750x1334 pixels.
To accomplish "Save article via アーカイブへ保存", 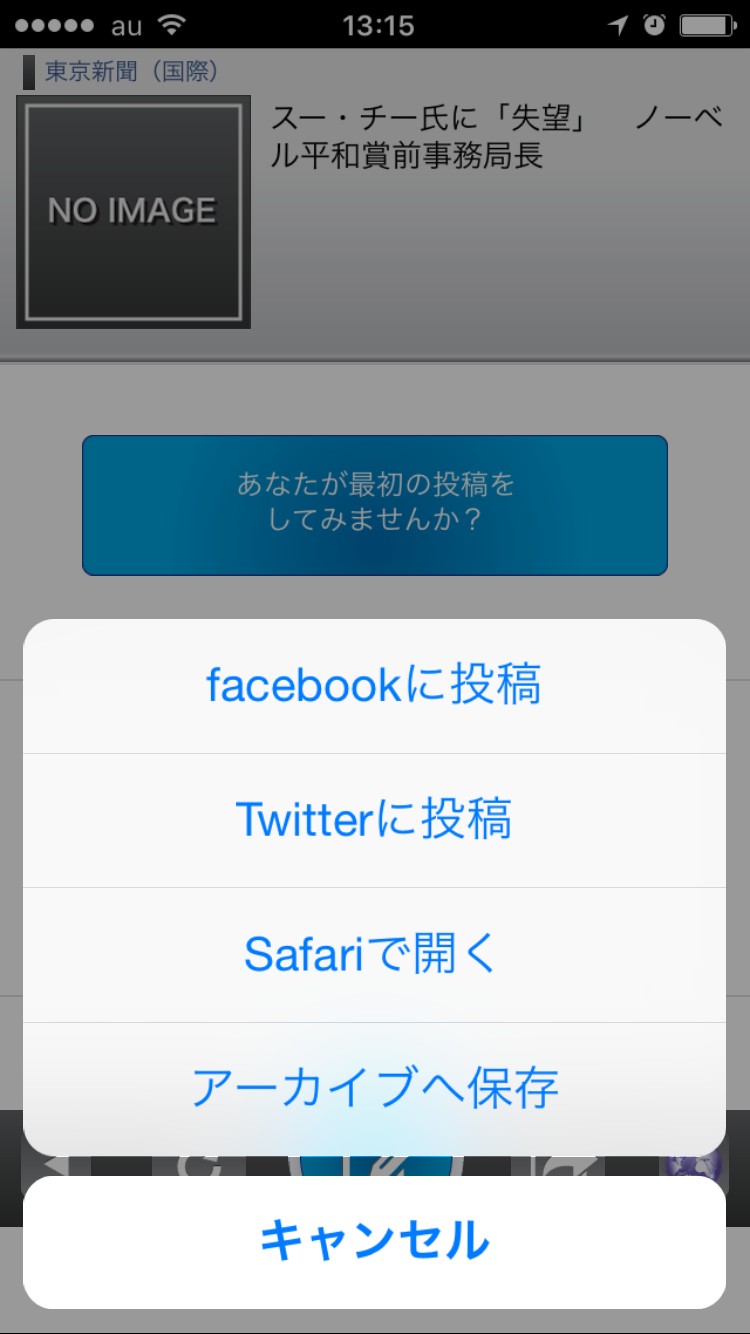I will (x=374, y=1089).
